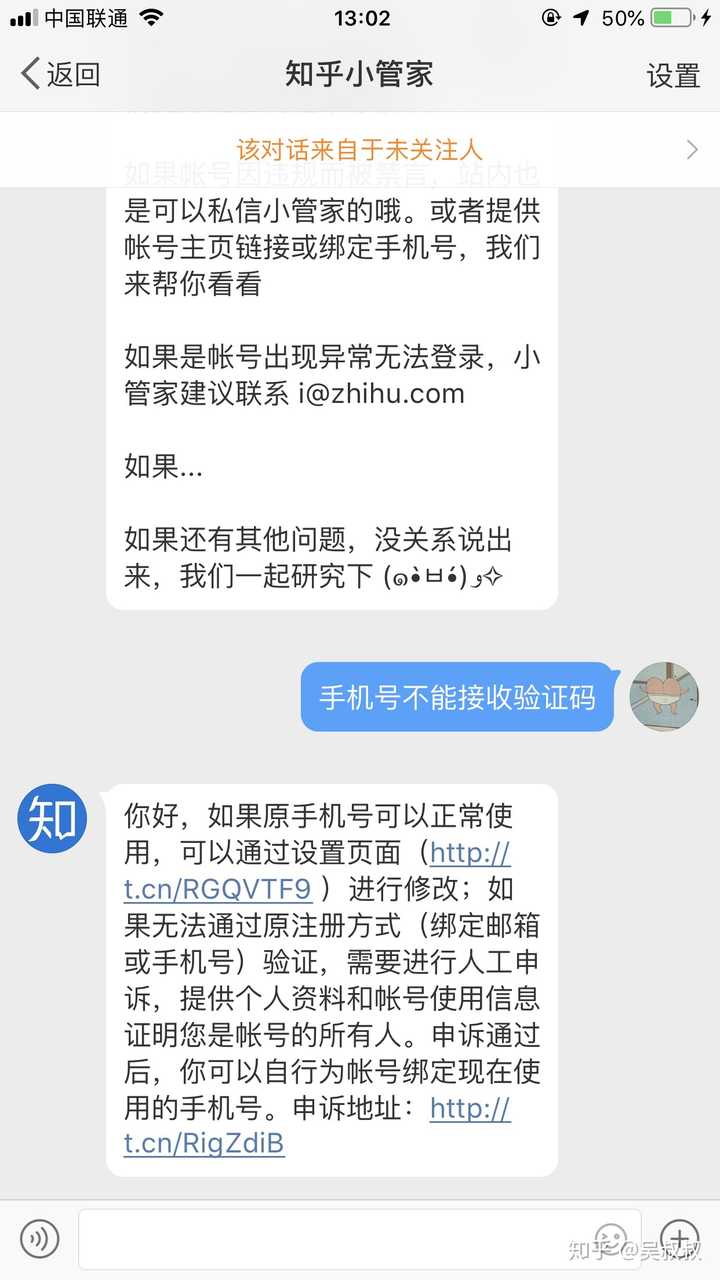720x1280 pixels.
Task: Tap the voice message waveform icon
Action: click(x=40, y=1238)
